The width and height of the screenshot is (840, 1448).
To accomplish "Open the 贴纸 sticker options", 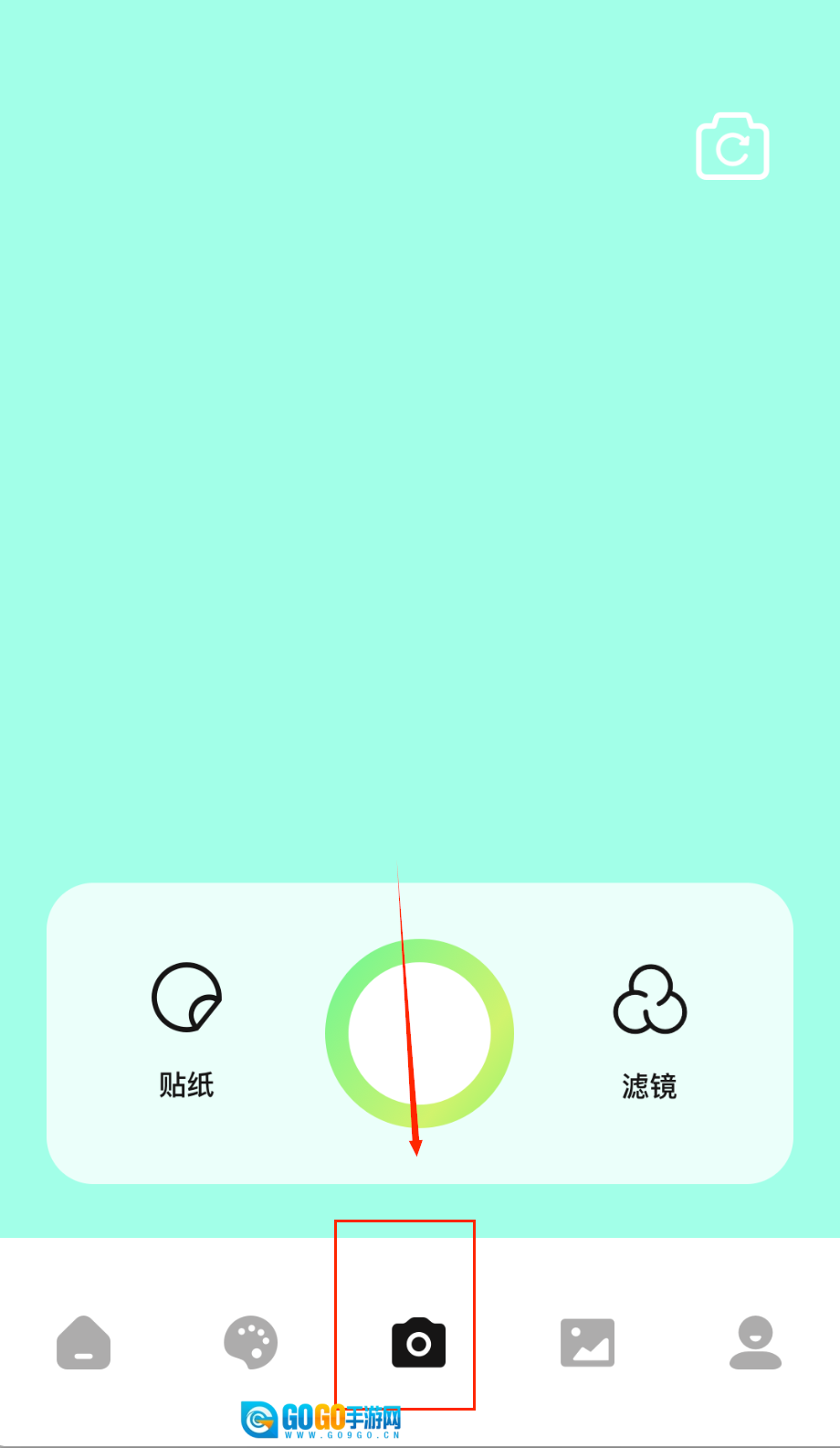I will [x=186, y=1027].
